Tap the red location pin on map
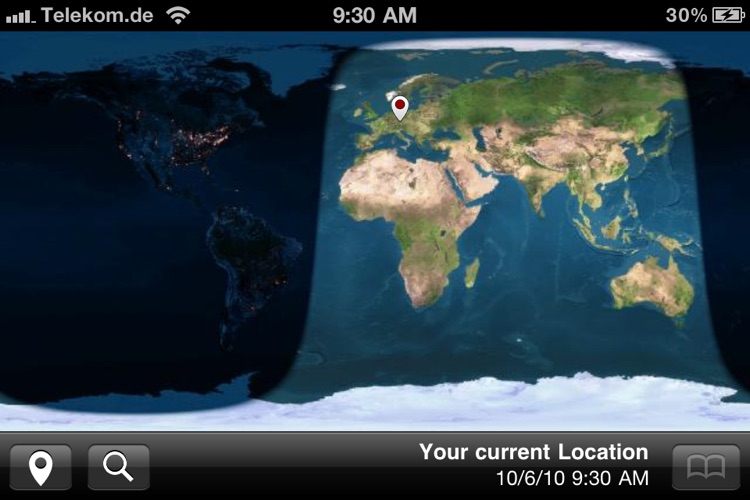The width and height of the screenshot is (750, 500). [400, 107]
